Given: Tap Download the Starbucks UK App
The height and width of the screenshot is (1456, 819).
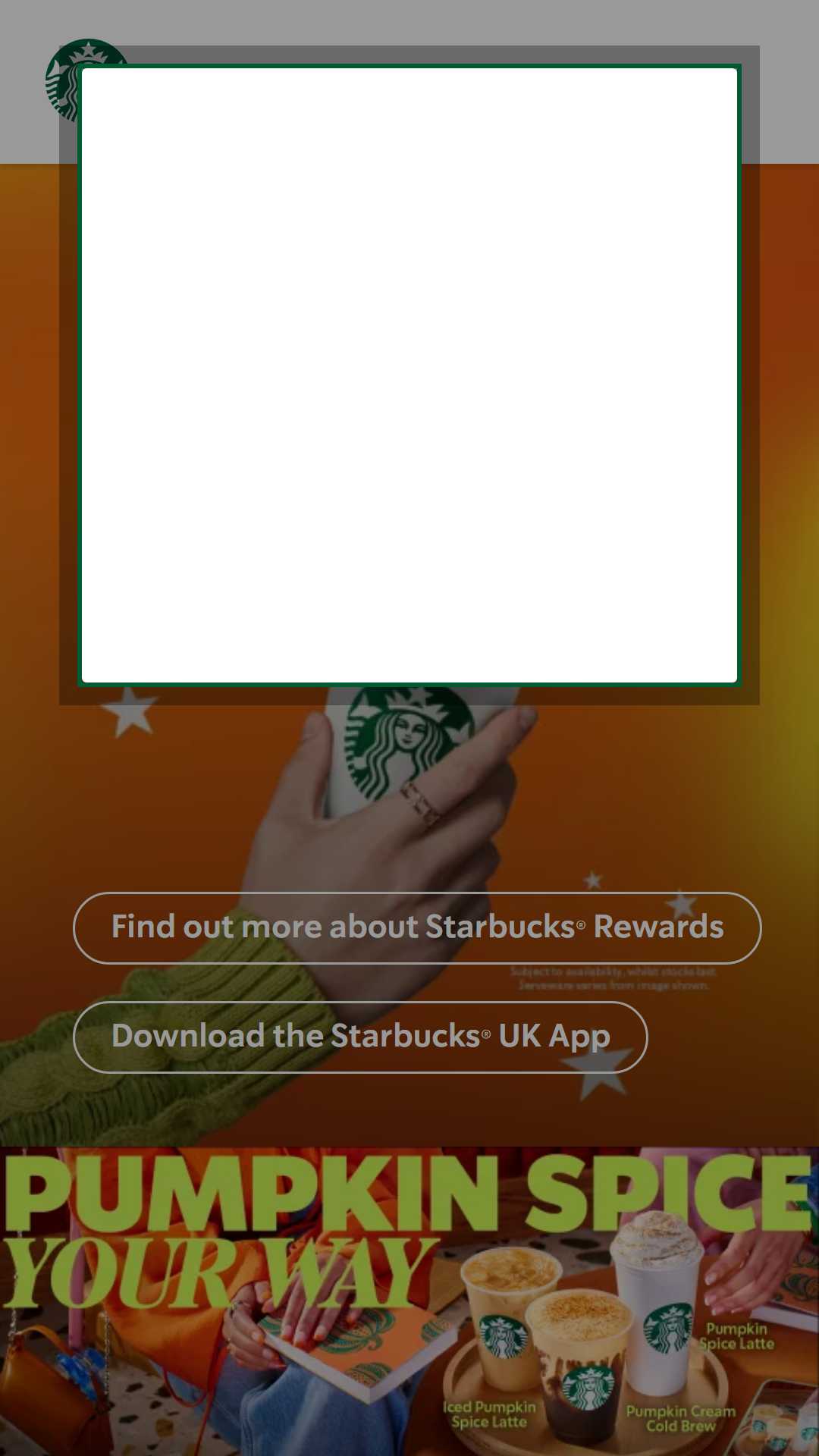Looking at the screenshot, I should [360, 1037].
